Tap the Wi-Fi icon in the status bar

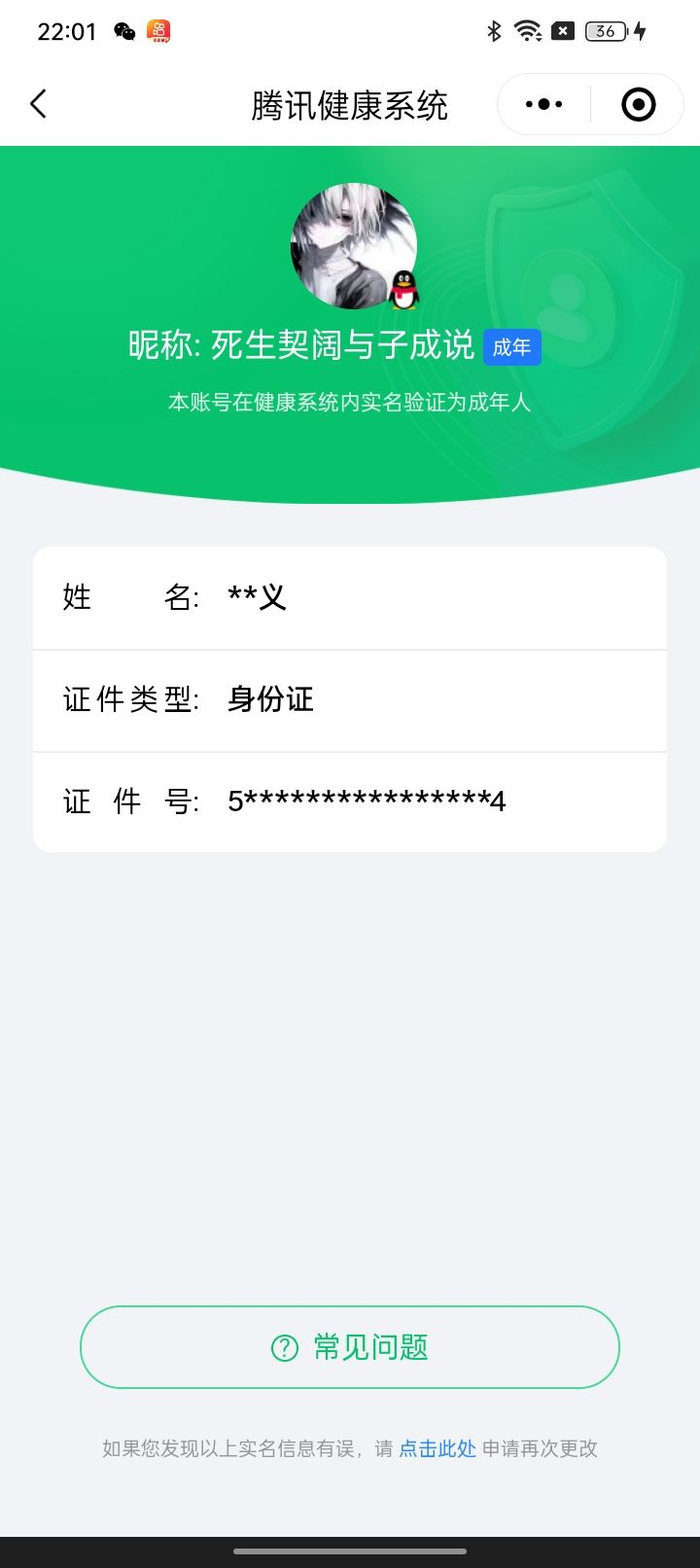pyautogui.click(x=526, y=30)
